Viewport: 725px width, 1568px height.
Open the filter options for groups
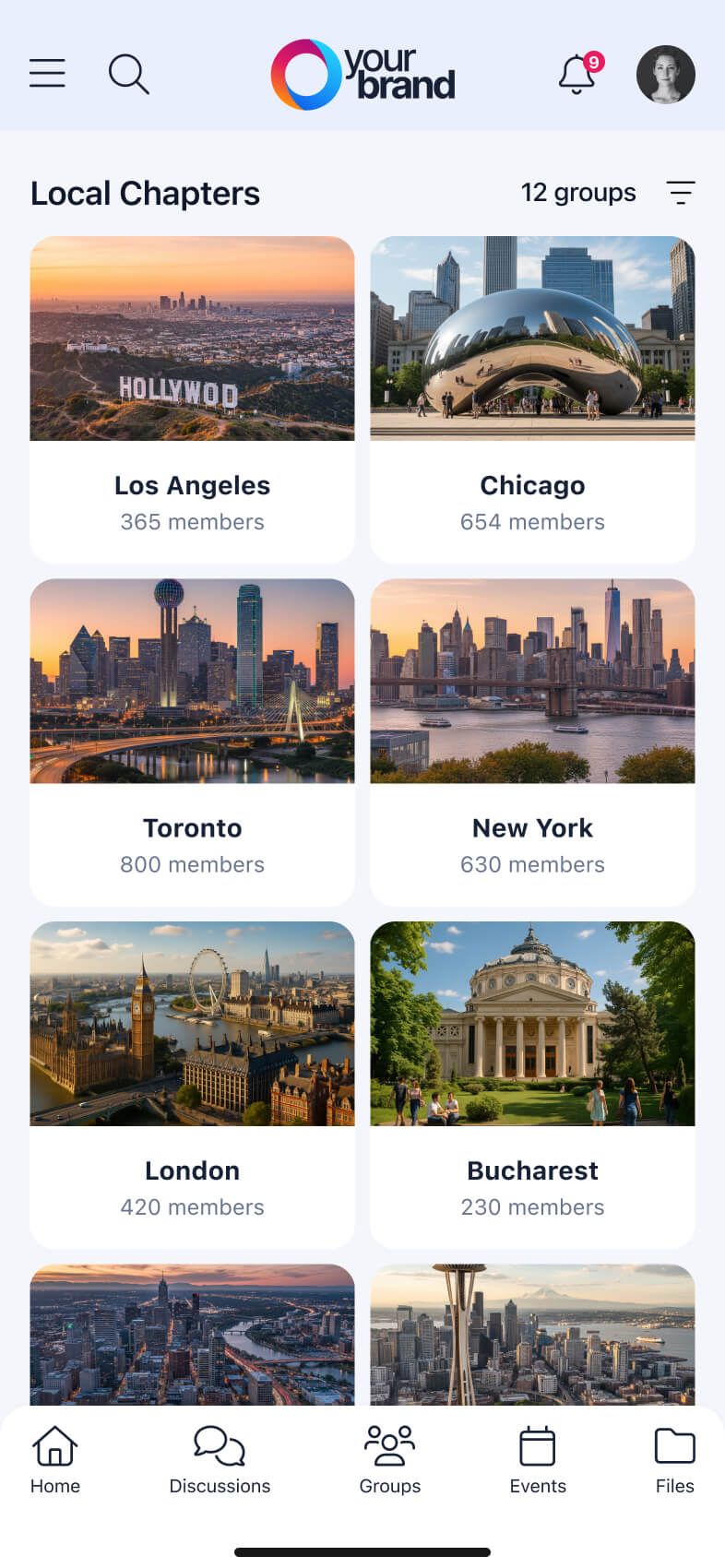[681, 193]
